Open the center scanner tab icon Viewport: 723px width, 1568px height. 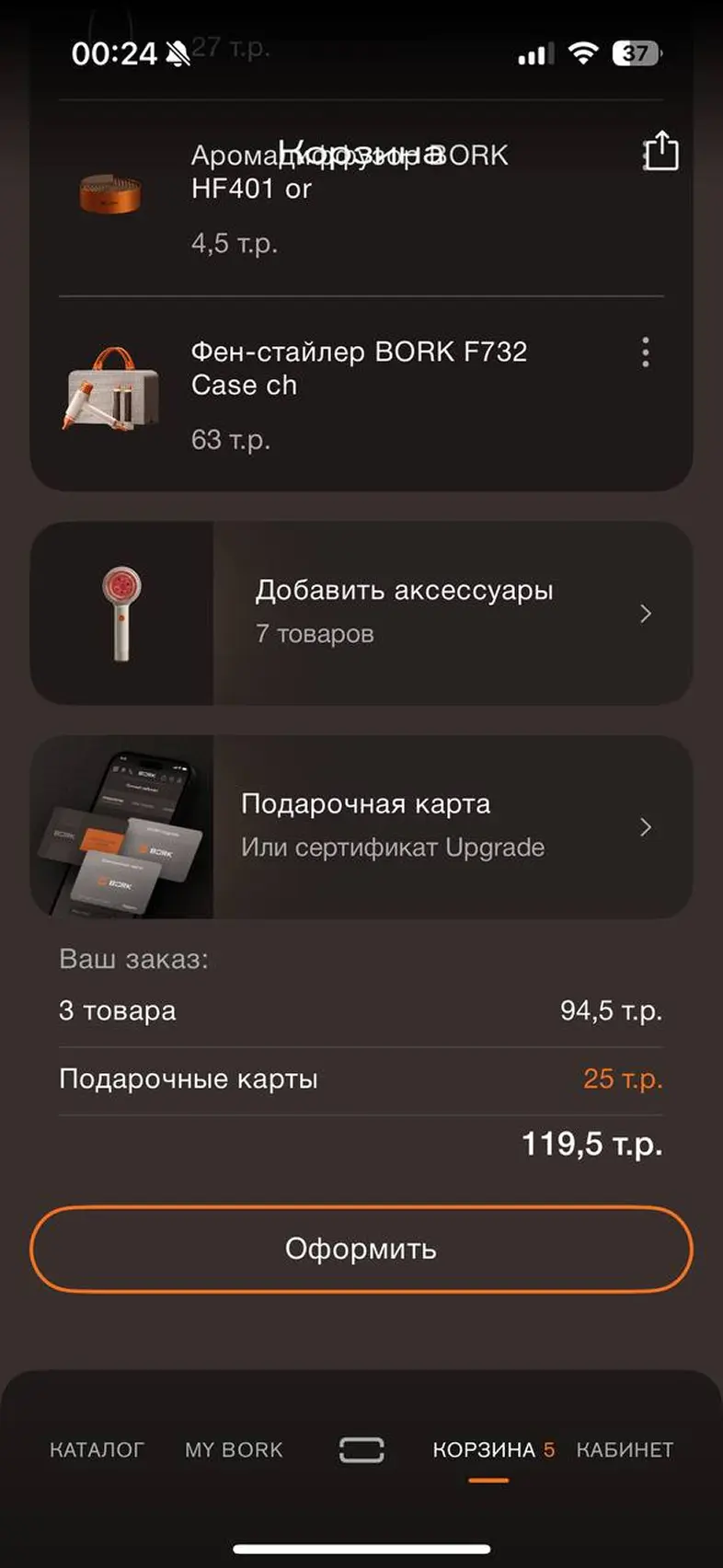(x=361, y=1449)
